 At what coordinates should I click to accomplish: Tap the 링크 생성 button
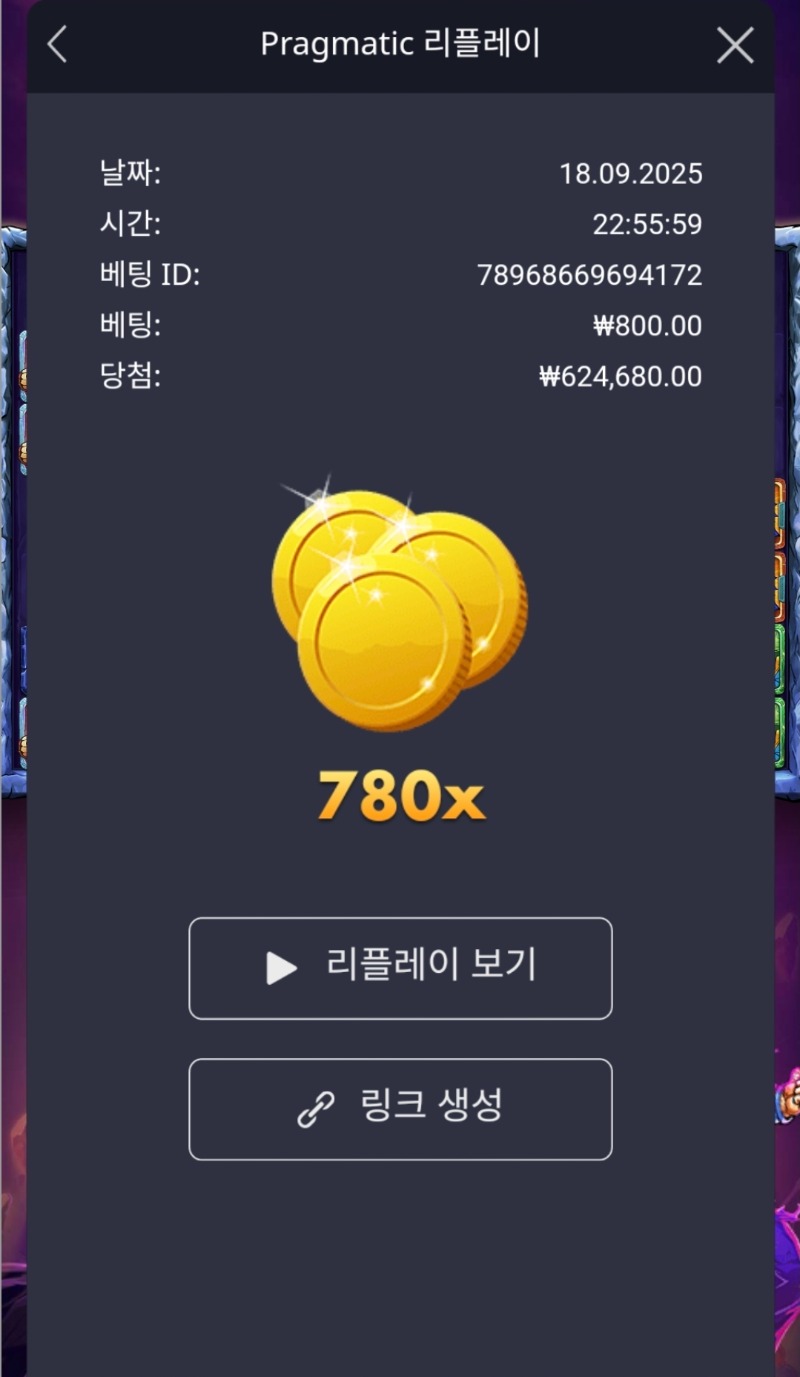pos(400,1109)
